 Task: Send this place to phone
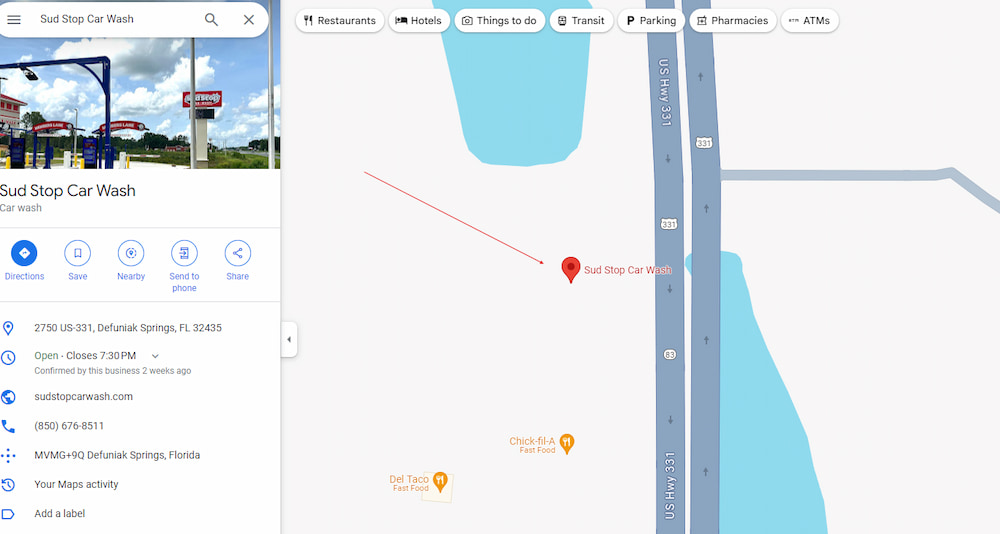(x=184, y=253)
